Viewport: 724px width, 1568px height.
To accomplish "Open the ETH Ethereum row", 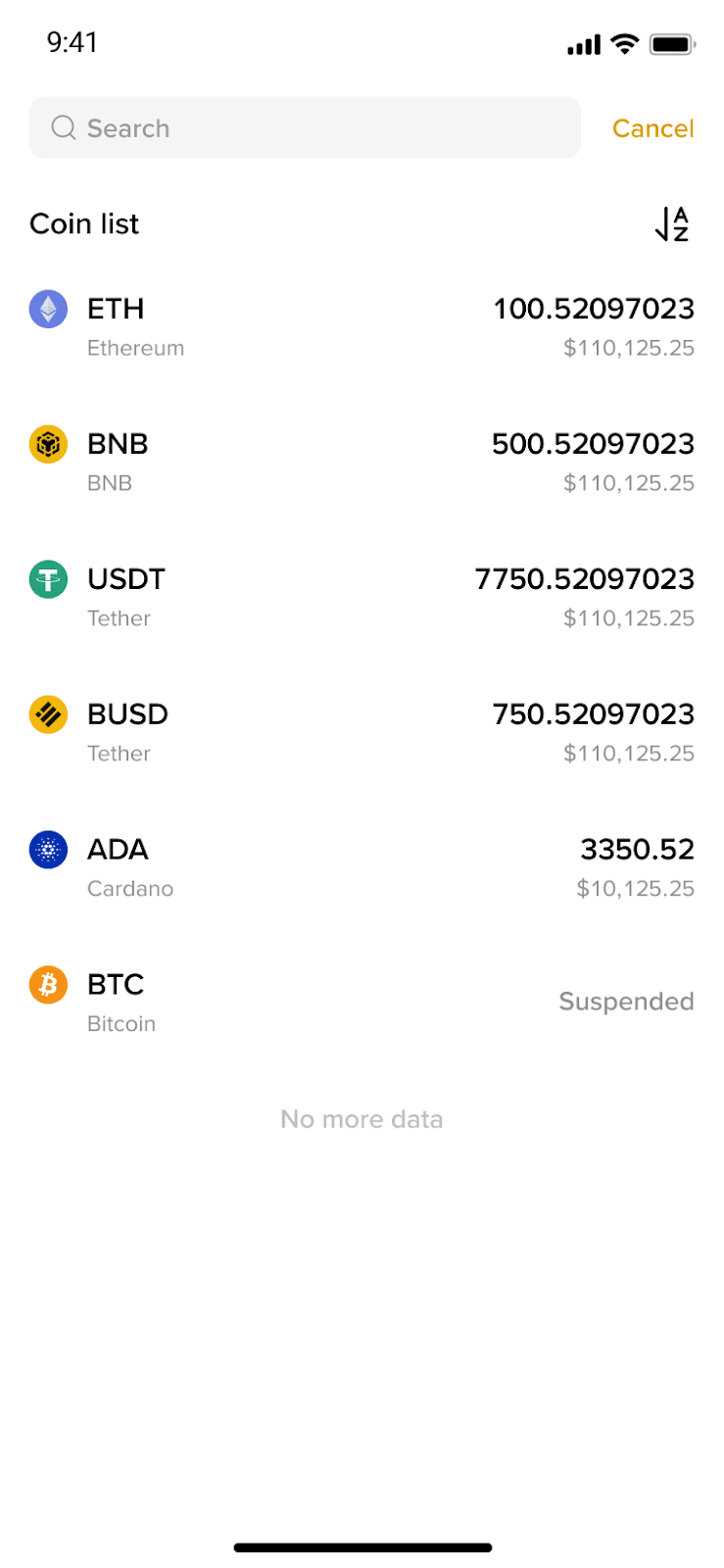I will [362, 327].
